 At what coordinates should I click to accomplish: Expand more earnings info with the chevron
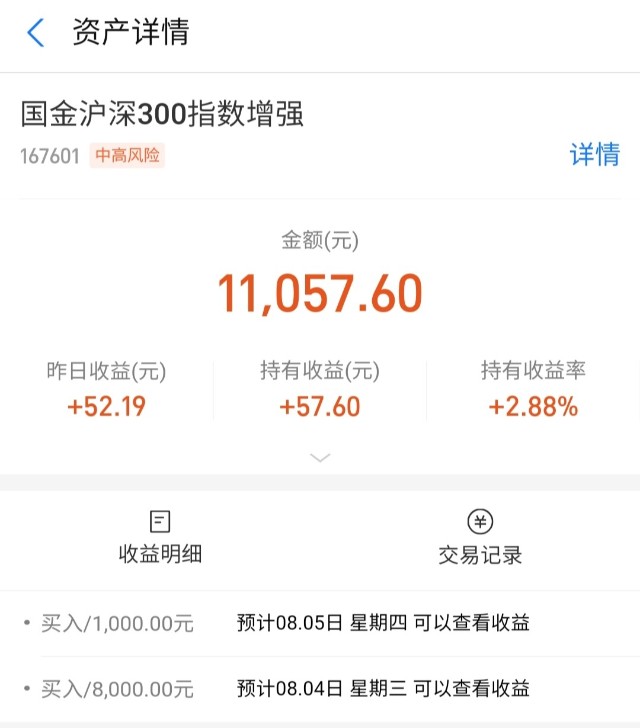click(x=320, y=458)
